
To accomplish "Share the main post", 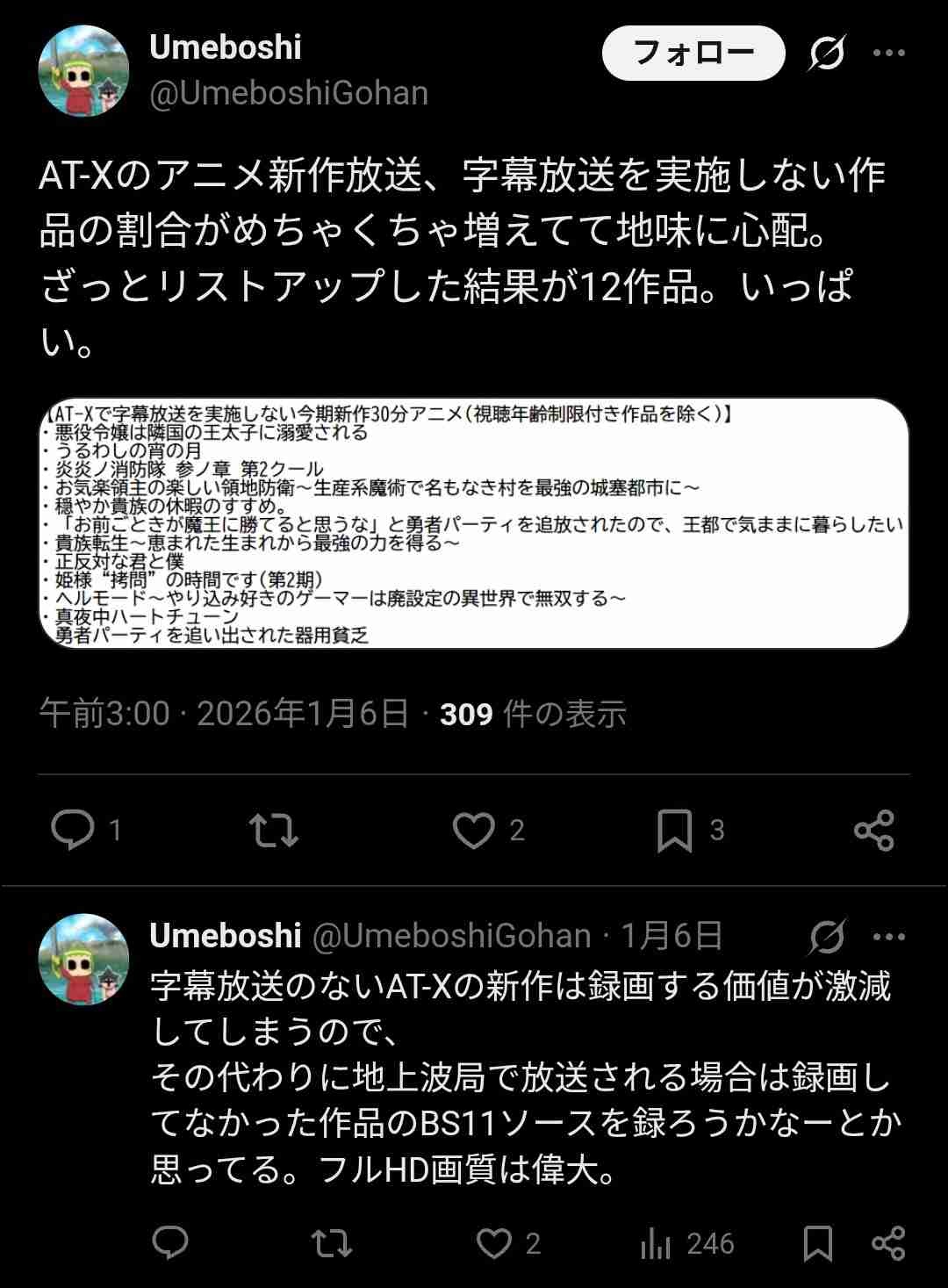I will click(x=873, y=830).
